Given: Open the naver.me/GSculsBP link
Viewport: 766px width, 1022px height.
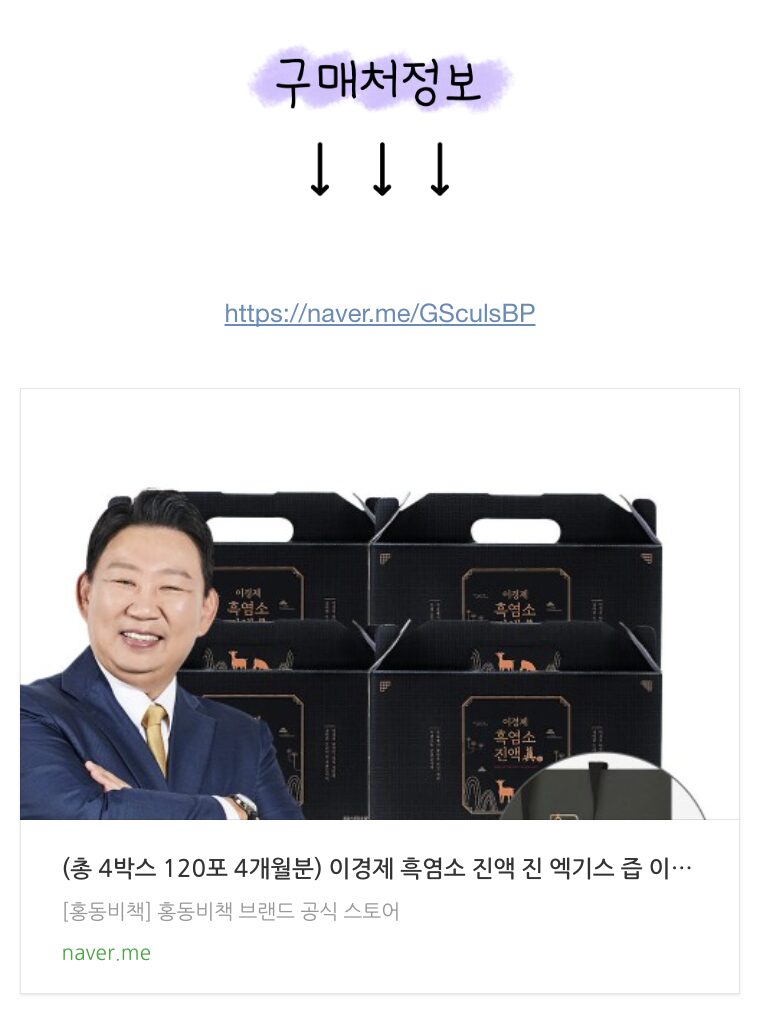Looking at the screenshot, I should pyautogui.click(x=379, y=314).
